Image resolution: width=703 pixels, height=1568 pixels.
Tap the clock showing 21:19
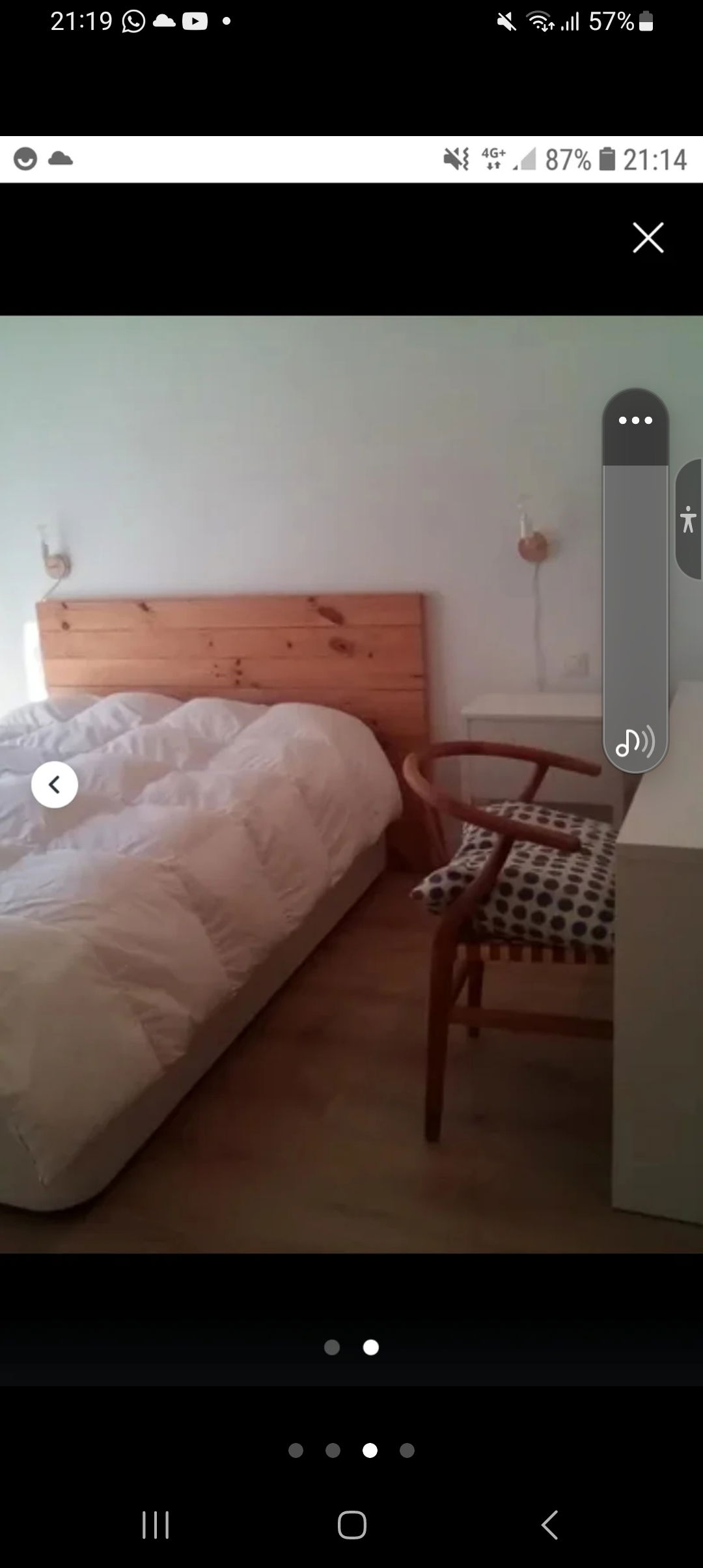[x=81, y=21]
